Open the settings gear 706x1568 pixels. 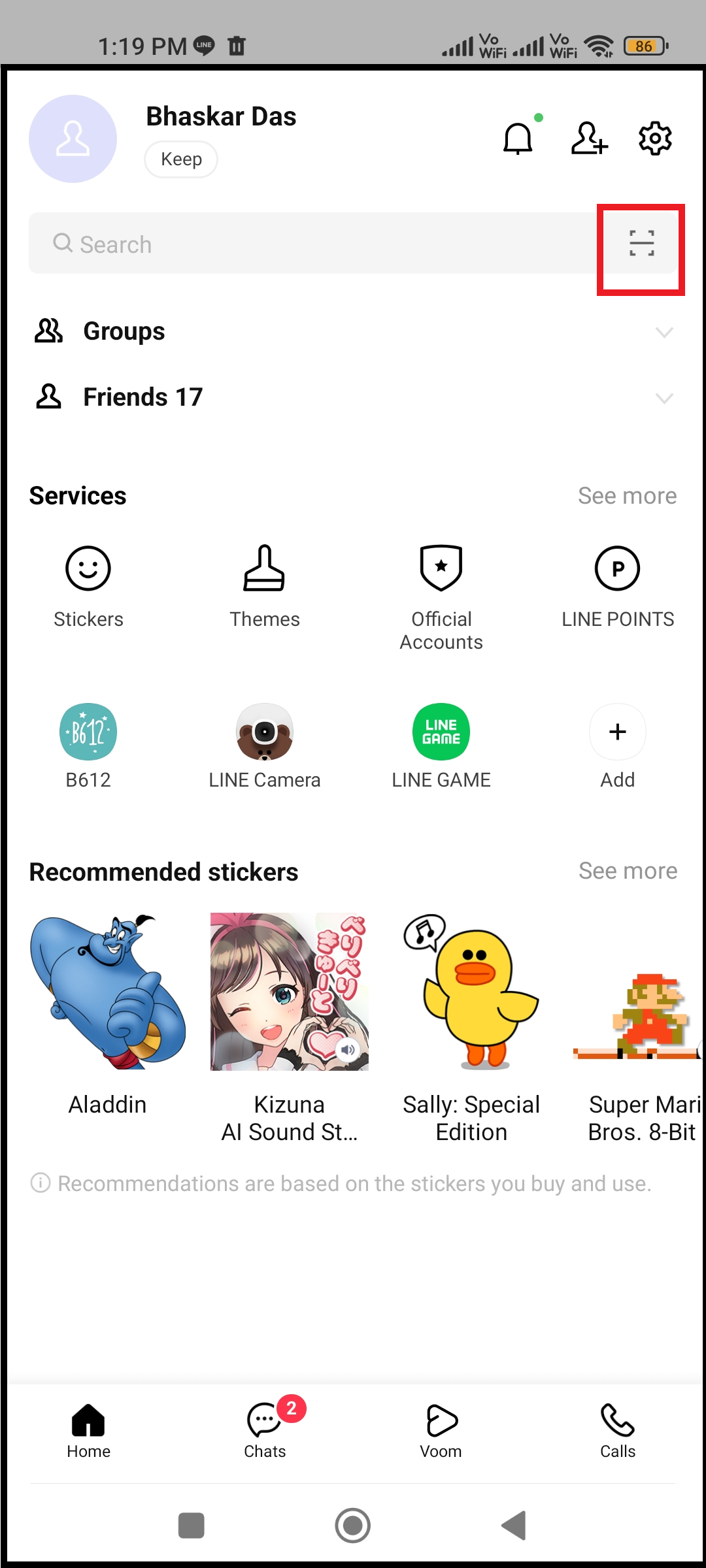(x=655, y=138)
